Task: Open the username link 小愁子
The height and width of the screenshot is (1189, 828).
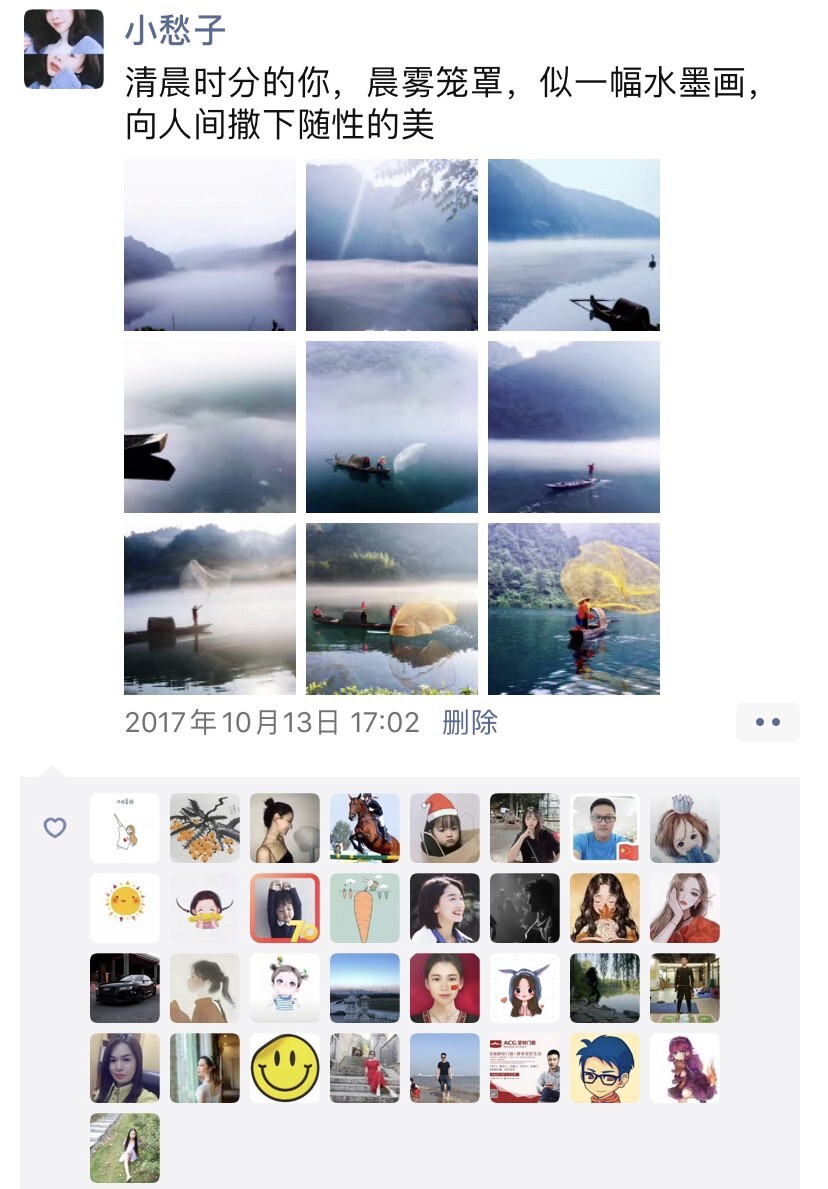Action: tap(176, 30)
